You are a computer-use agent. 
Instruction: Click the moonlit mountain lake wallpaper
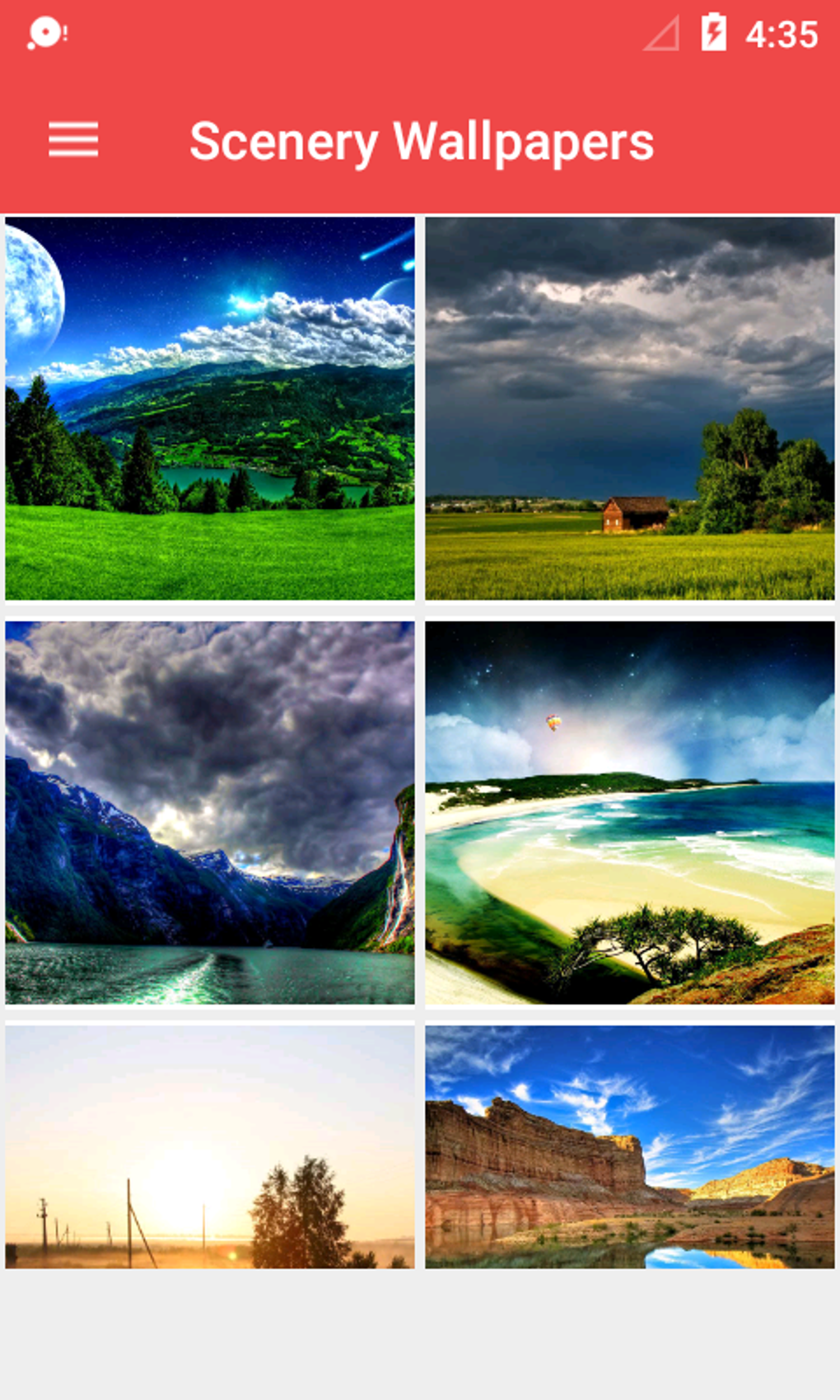pos(211,406)
